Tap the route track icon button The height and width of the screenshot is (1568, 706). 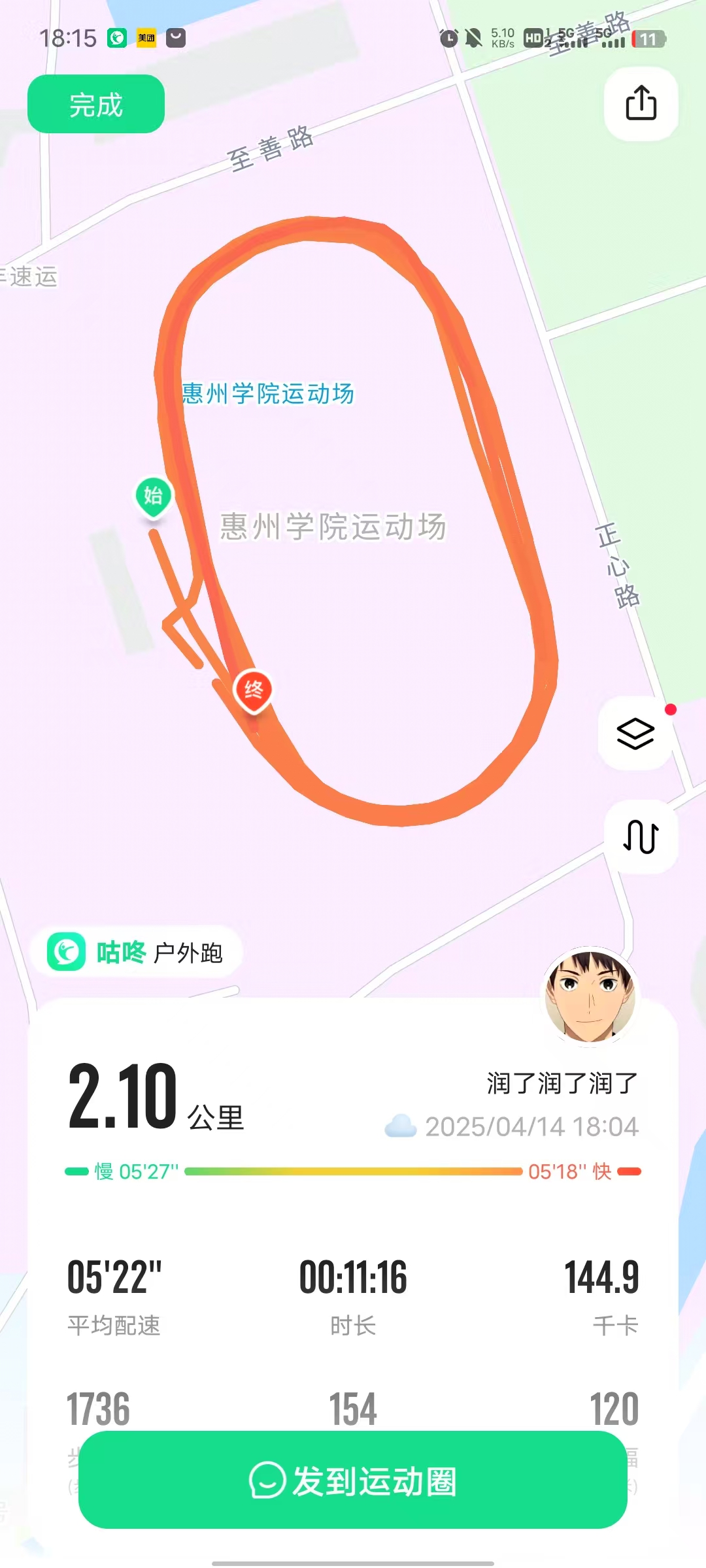tap(641, 836)
